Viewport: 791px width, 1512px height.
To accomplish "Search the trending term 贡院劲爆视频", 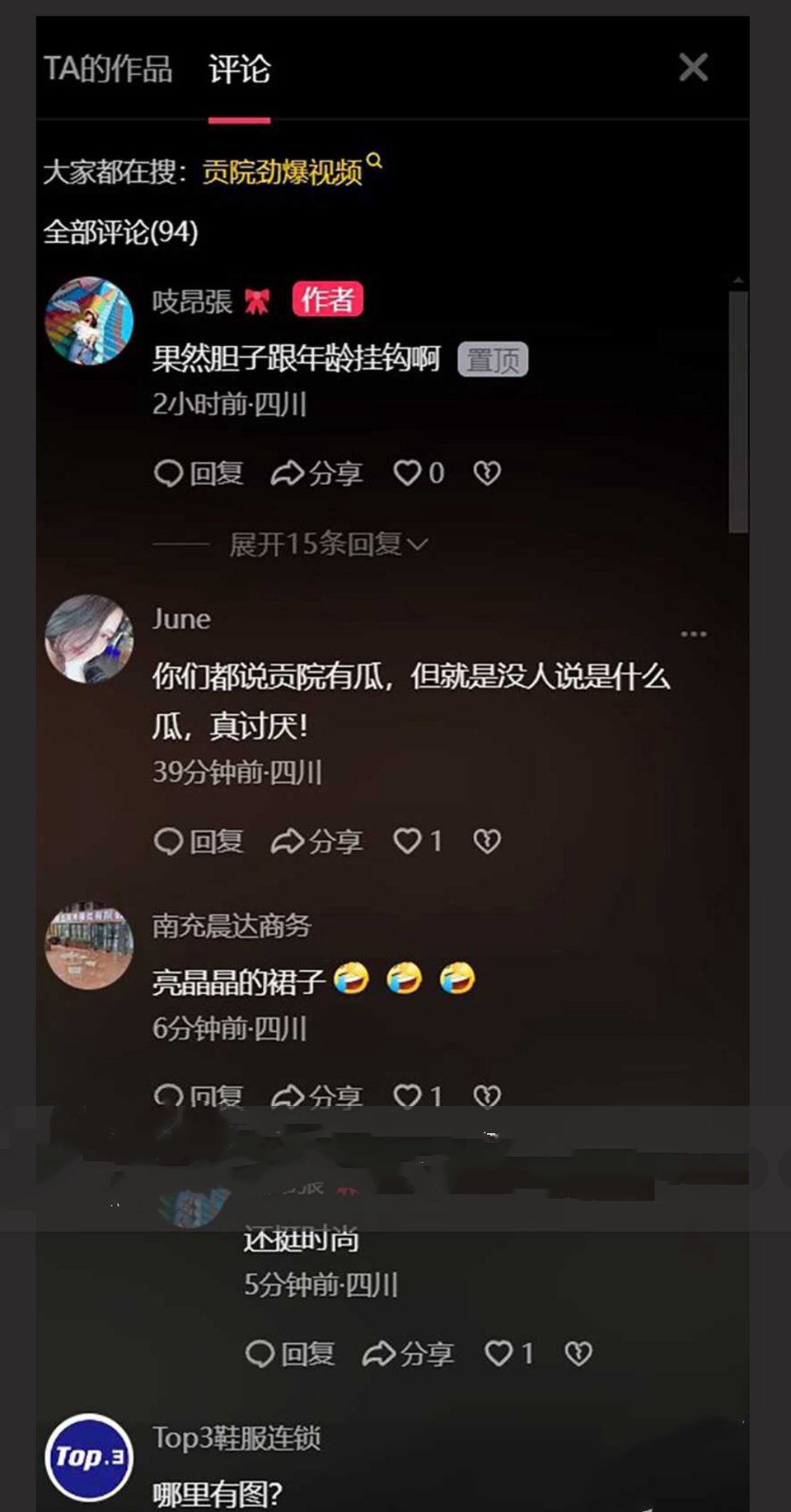I will tap(283, 171).
